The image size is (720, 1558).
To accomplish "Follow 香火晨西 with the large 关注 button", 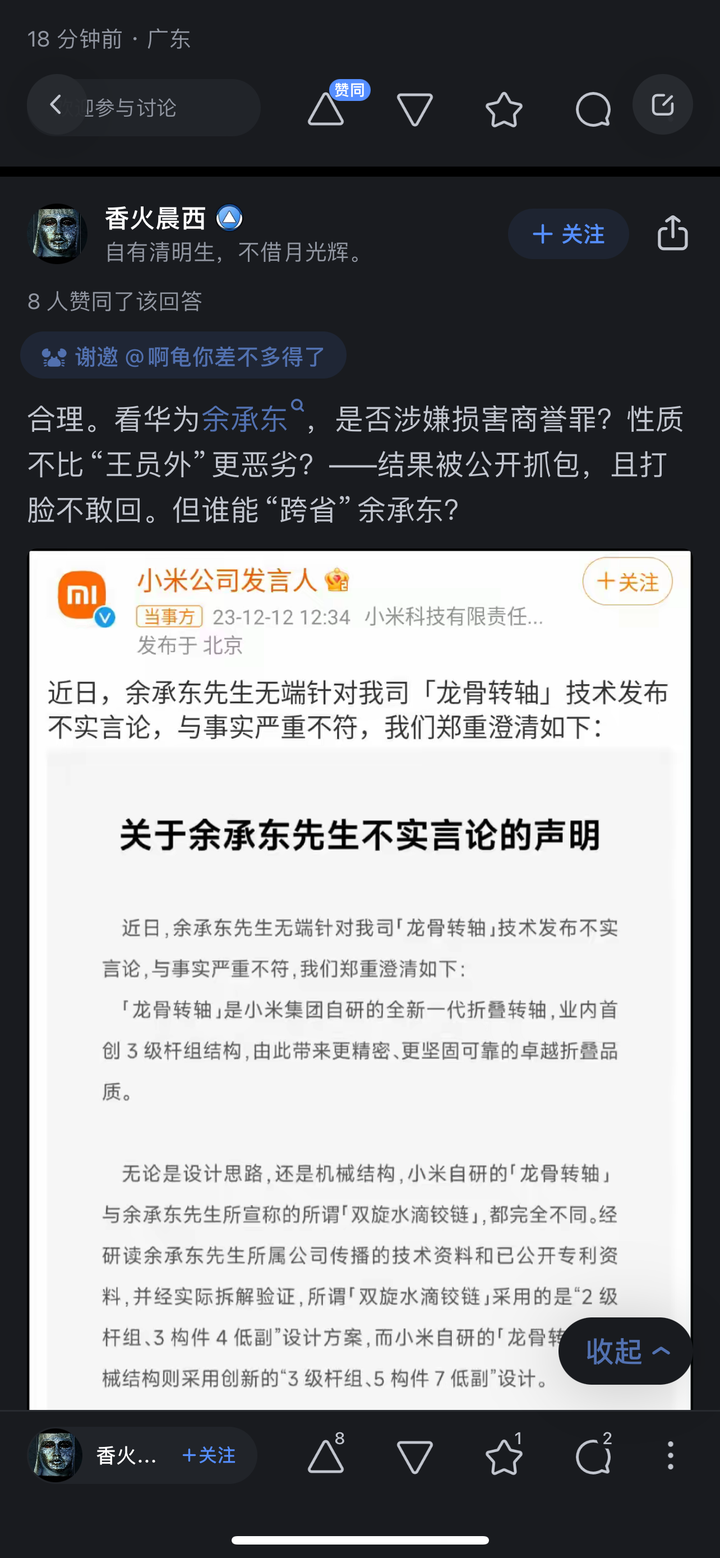I will pos(569,234).
